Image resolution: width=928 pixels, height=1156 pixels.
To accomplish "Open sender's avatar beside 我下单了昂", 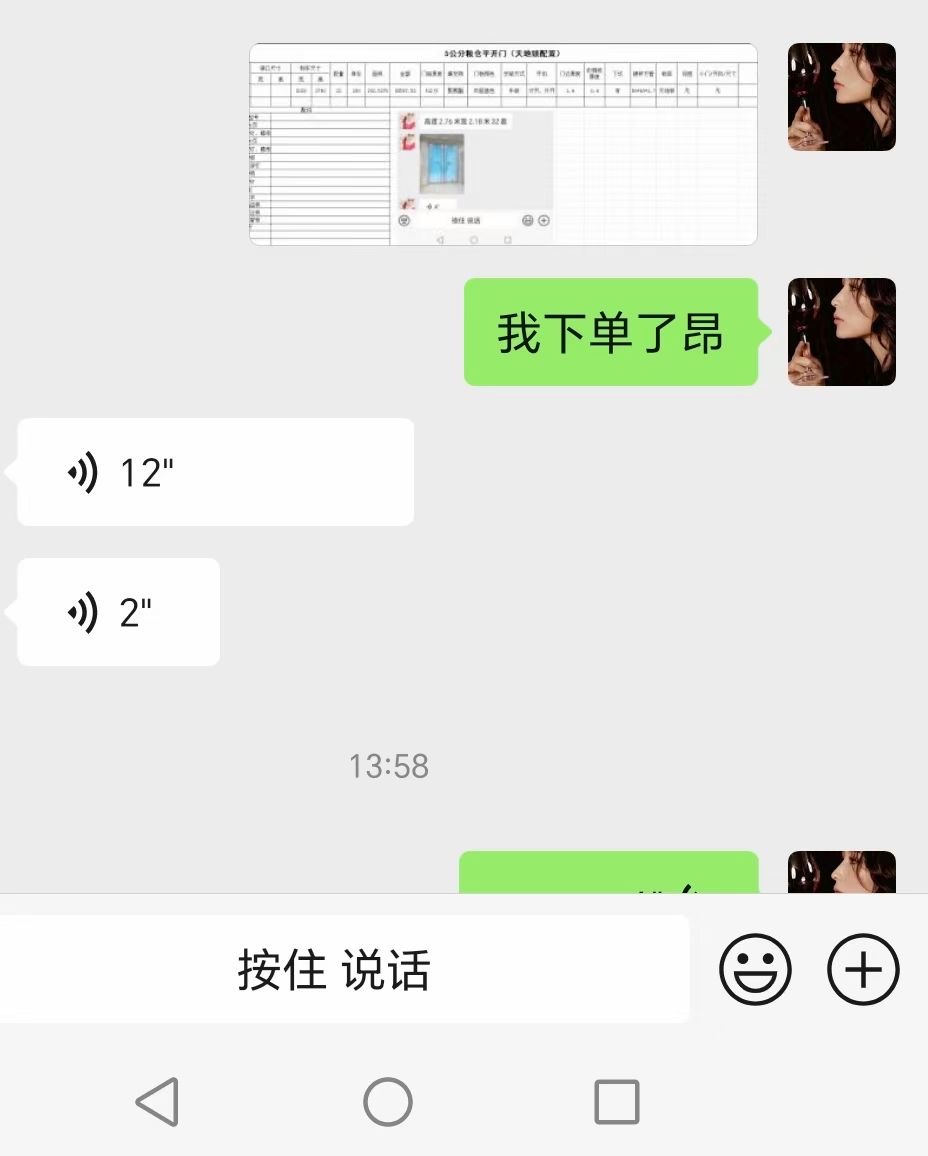I will pos(841,332).
